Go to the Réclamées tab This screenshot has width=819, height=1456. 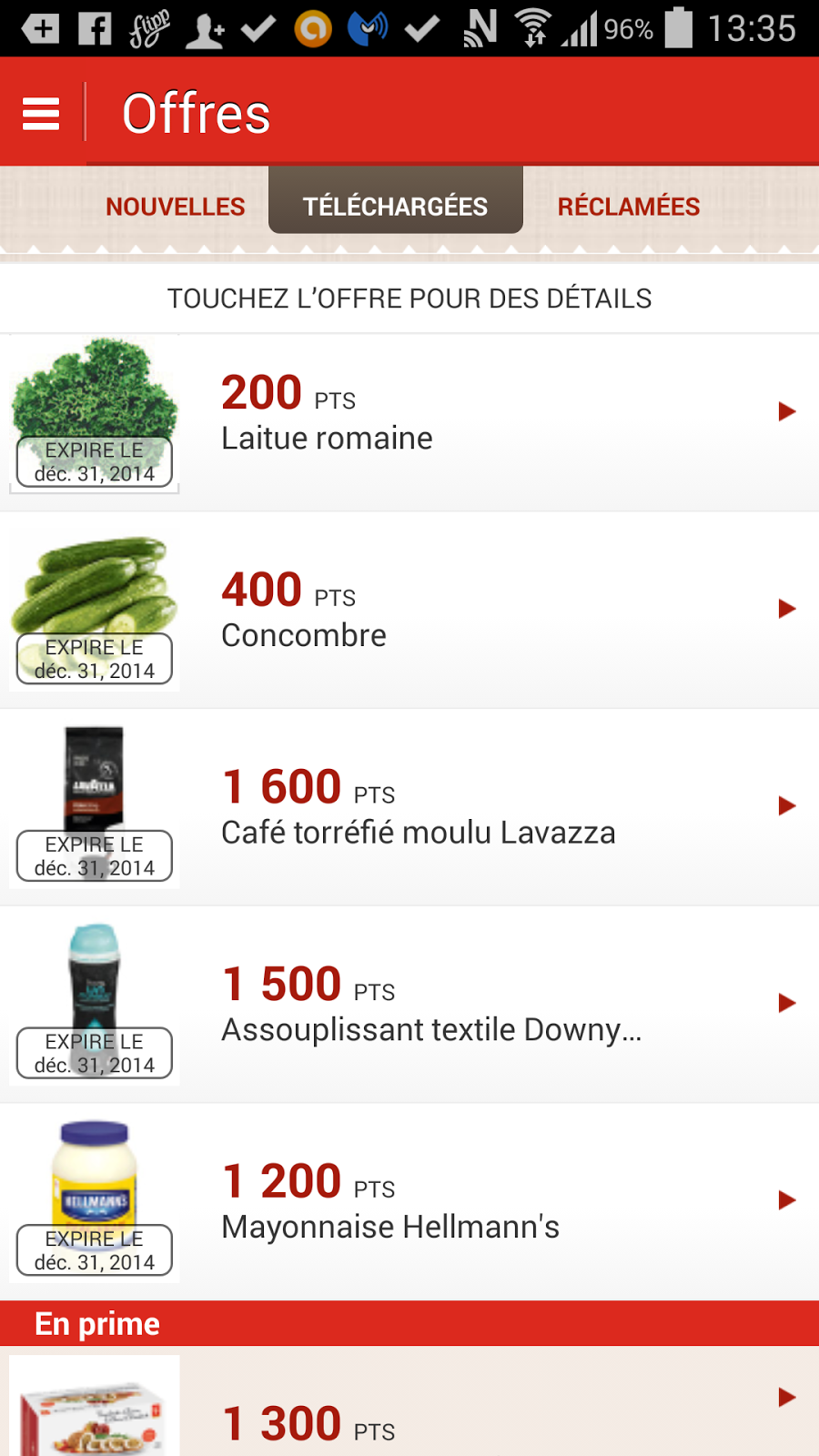629,207
